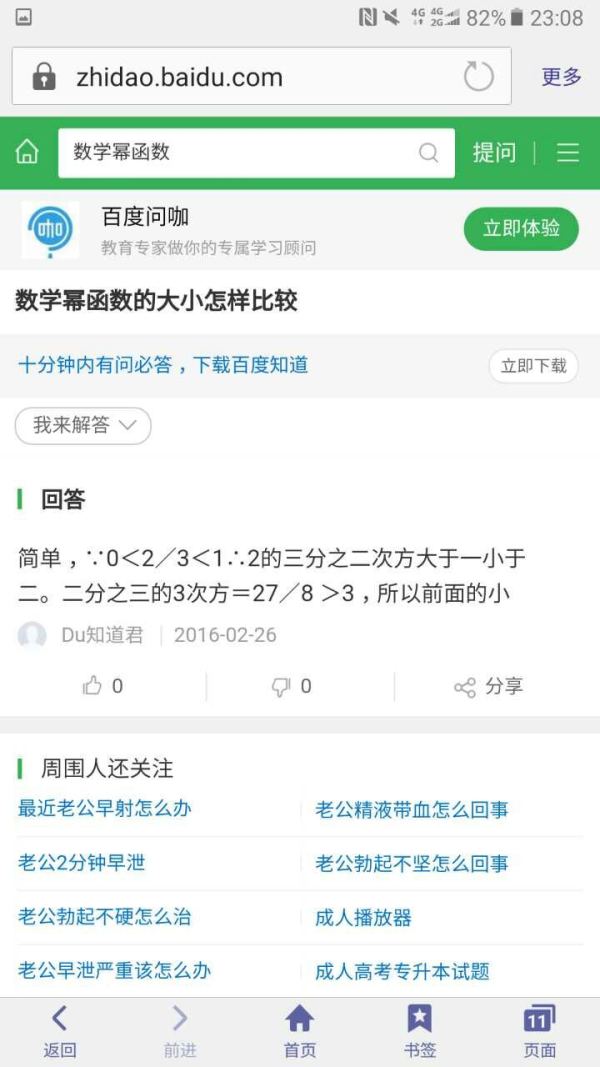Image resolution: width=600 pixels, height=1067 pixels.
Task: Go to Baidu Zhidao home icon
Action: 27,152
